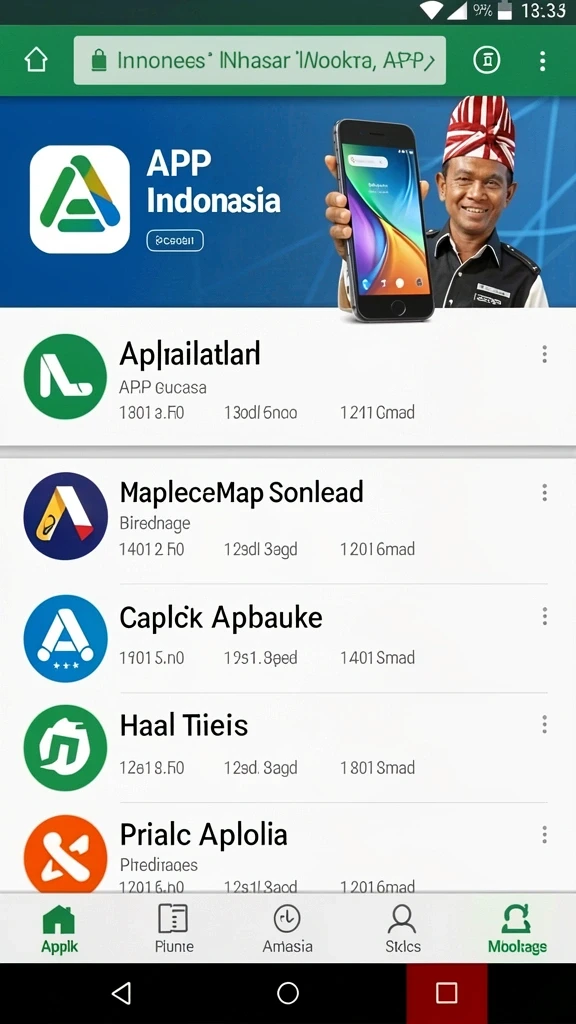Switch to the Amasia tab

287,928
